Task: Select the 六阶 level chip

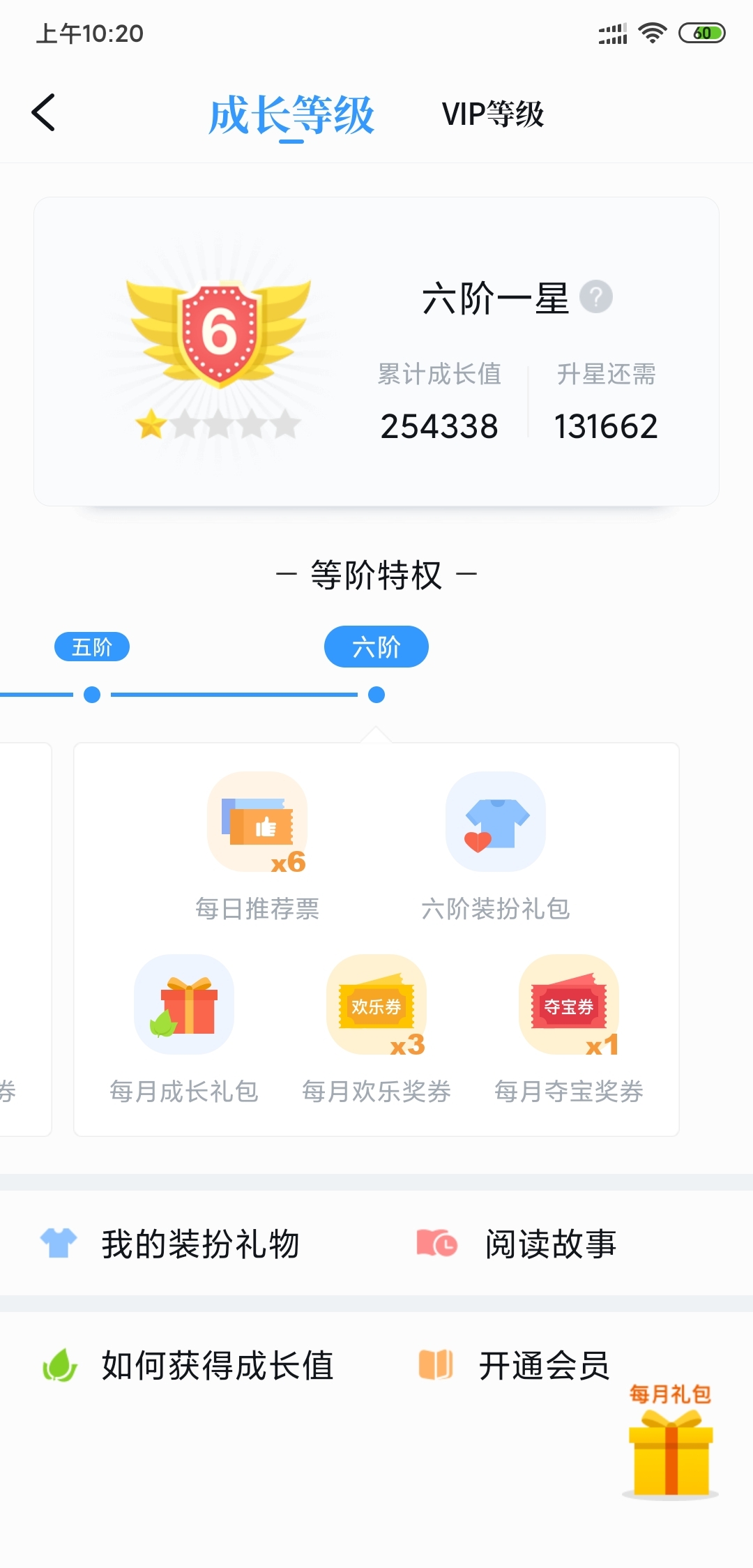Action: click(x=376, y=647)
